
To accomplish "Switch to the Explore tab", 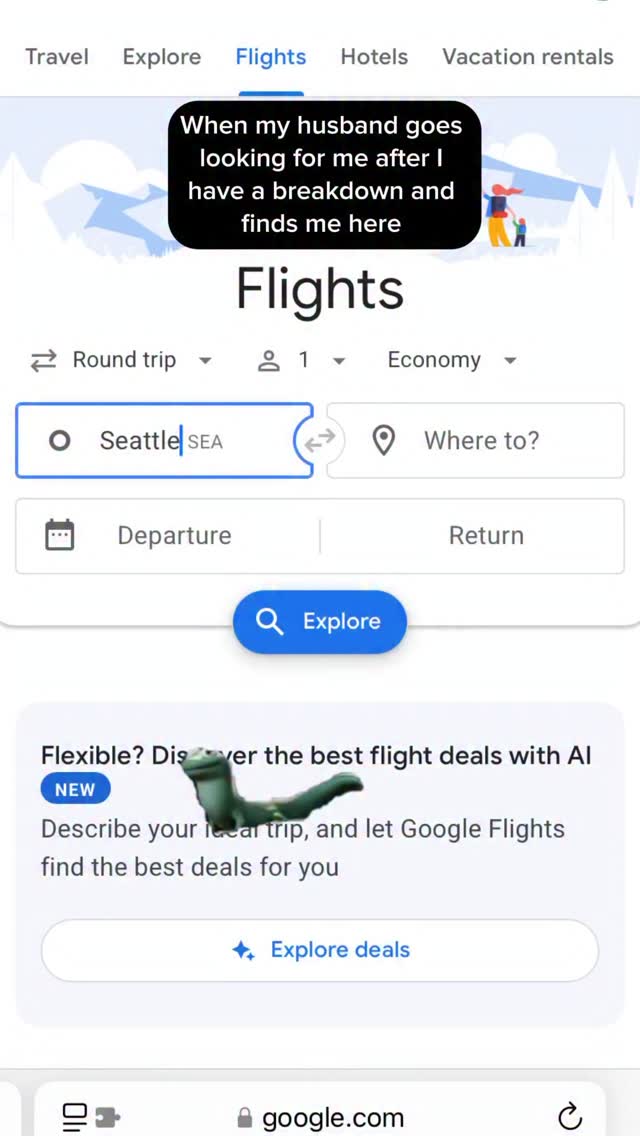I will 162,57.
